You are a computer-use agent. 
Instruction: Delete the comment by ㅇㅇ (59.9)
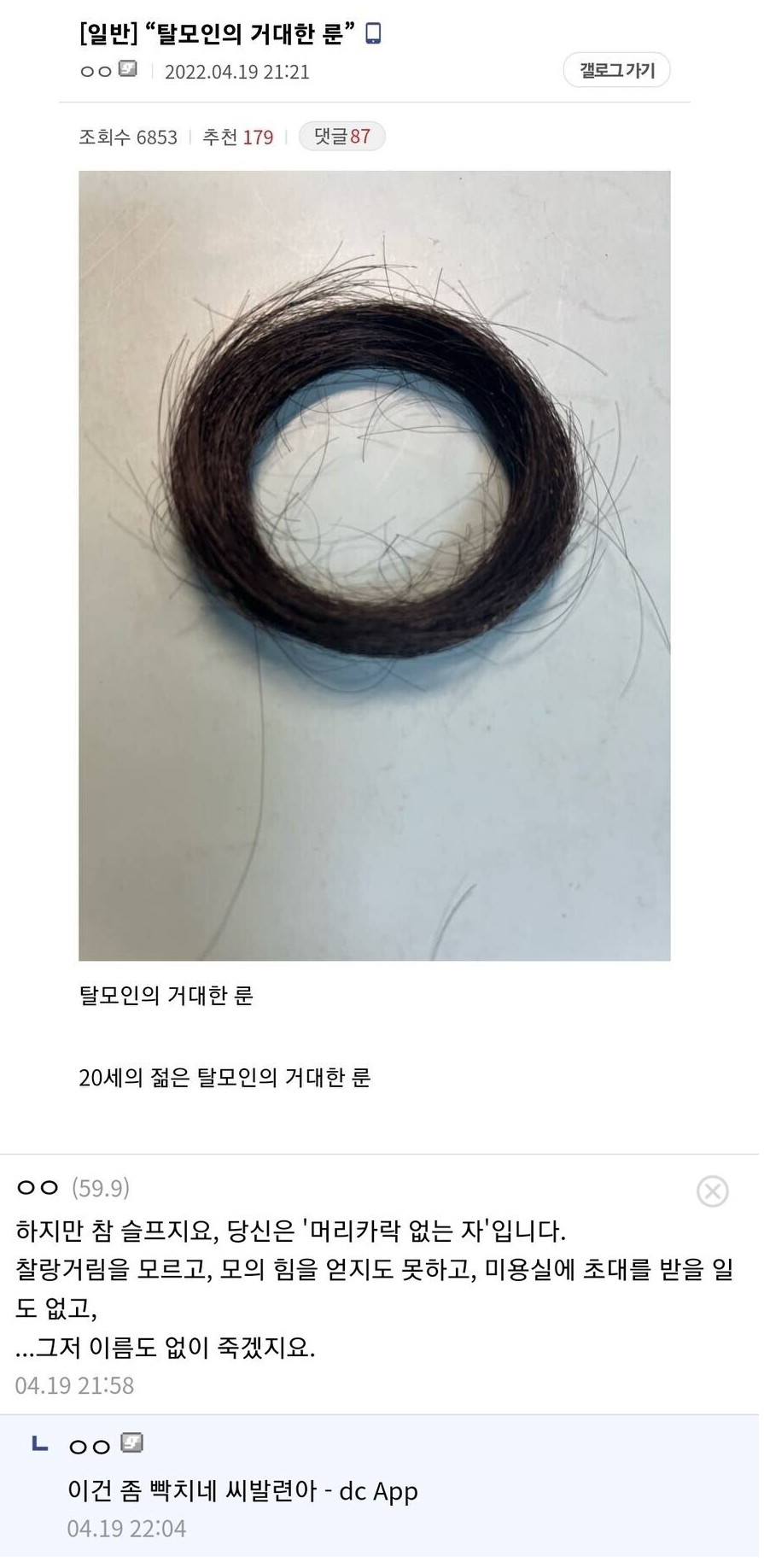(712, 1191)
